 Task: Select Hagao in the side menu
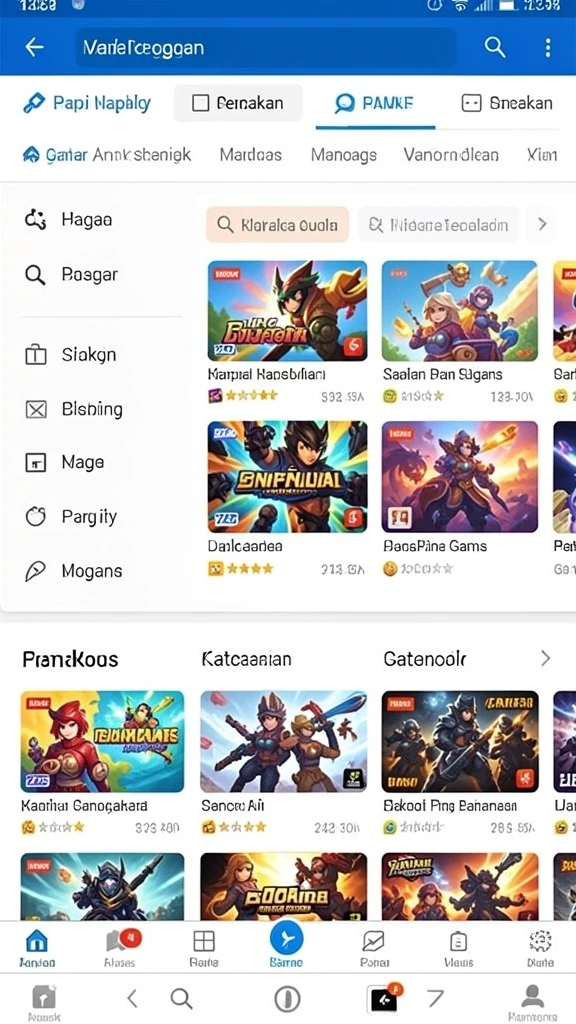(69, 219)
